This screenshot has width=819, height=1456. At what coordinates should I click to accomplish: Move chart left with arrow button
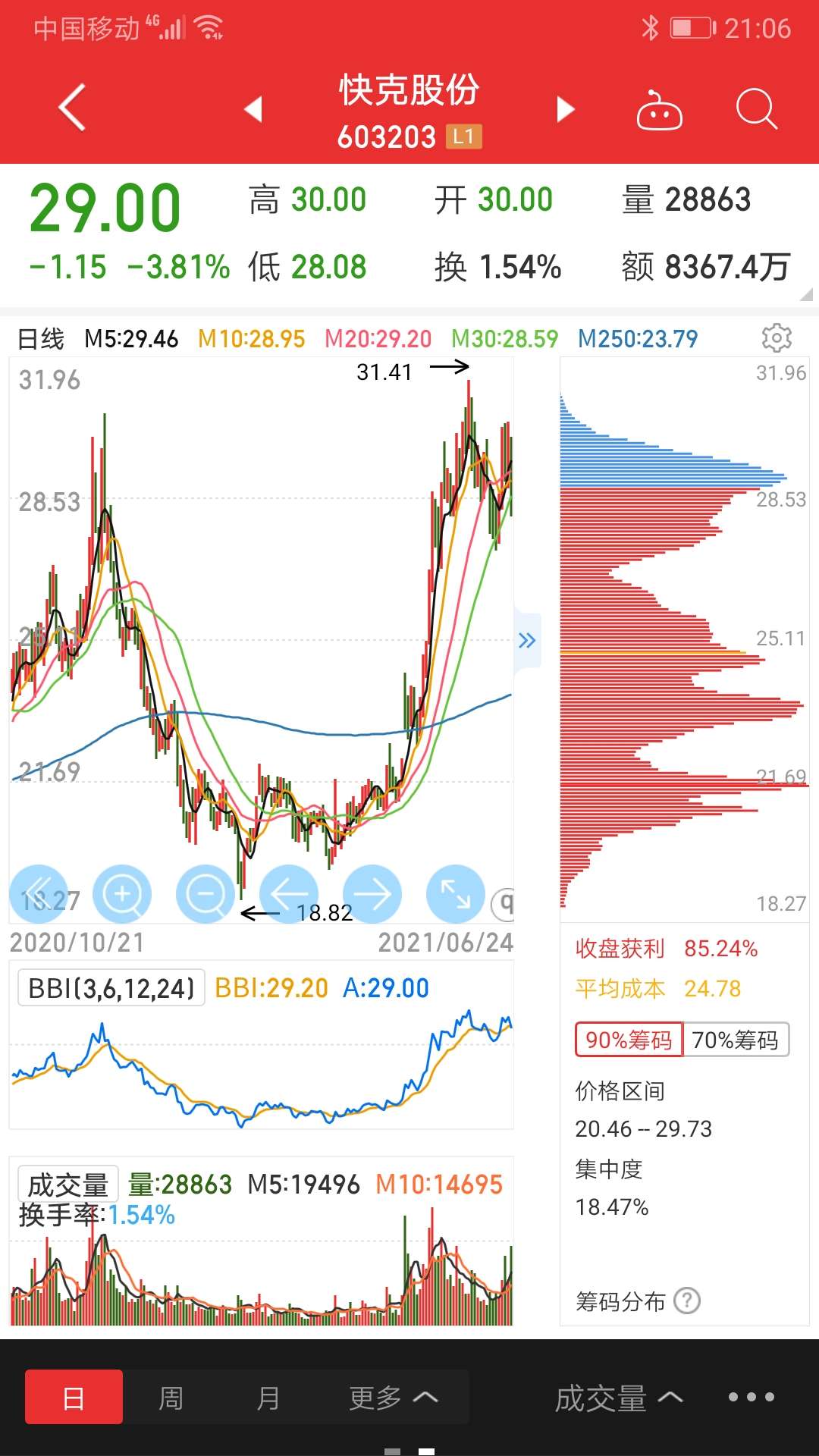[x=289, y=894]
